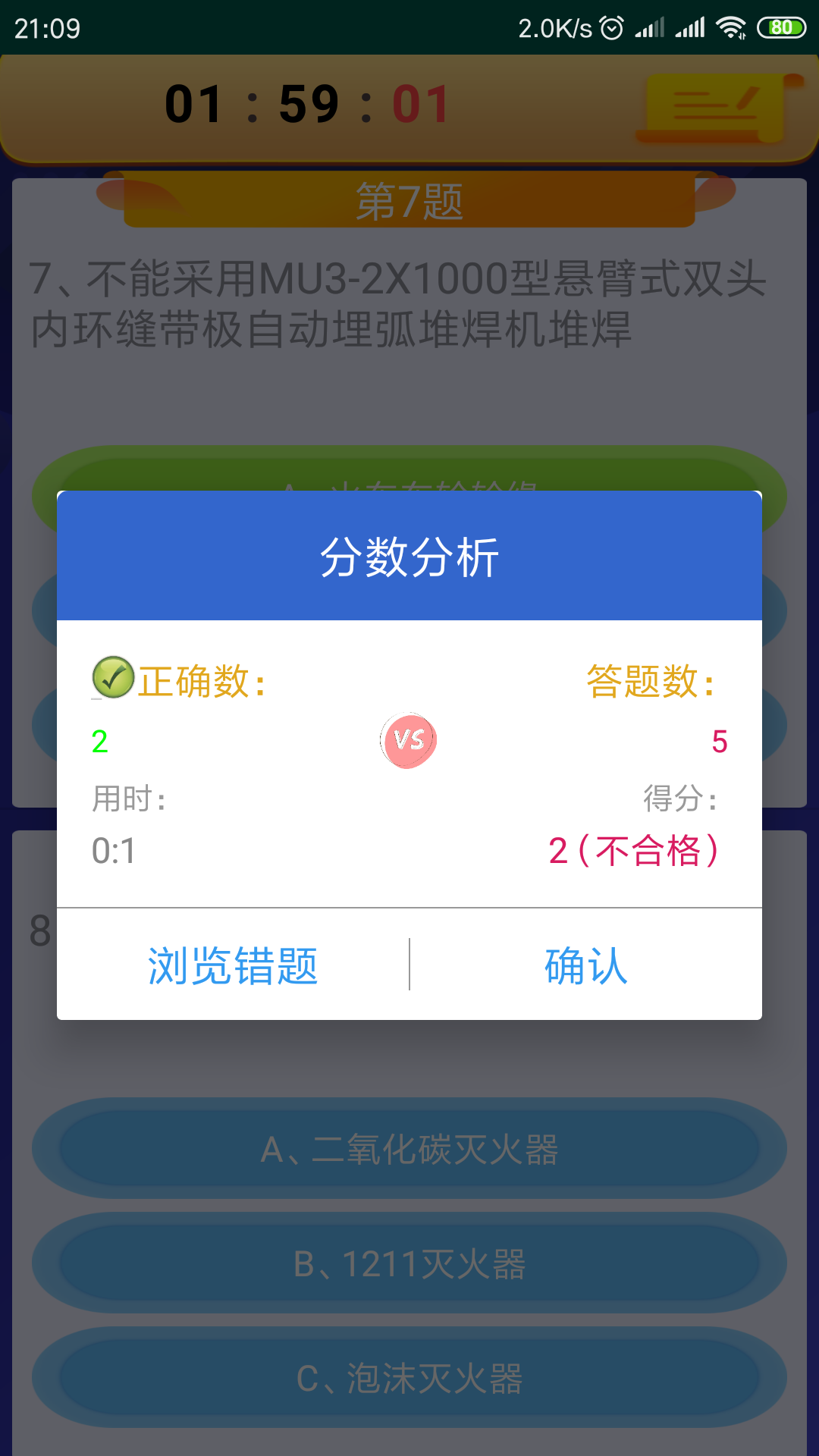Select answer C、泡沫灭火器
Viewport: 819px width, 1456px height.
(409, 1377)
